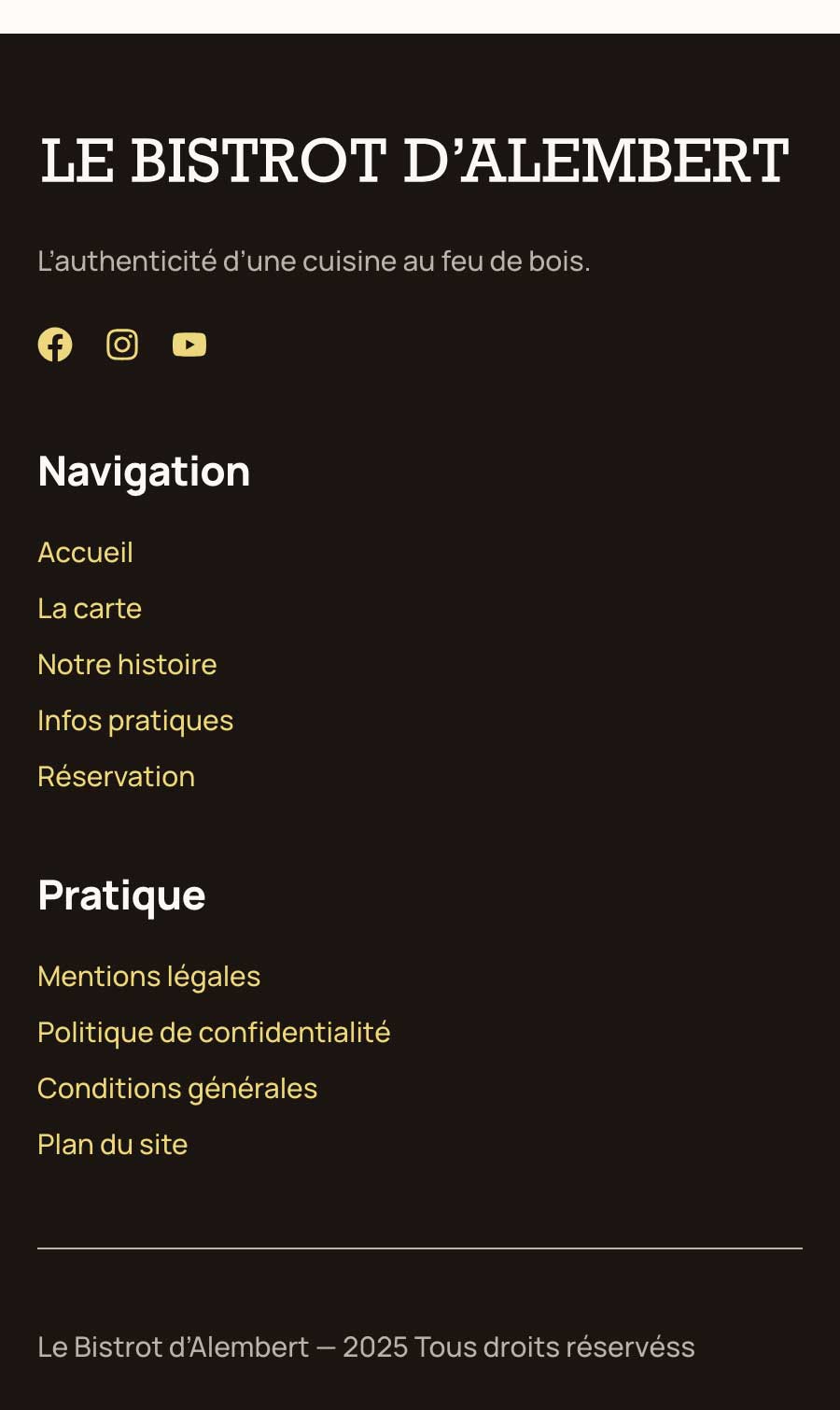Open the Notre histoire link
The image size is (840, 1410).
coord(127,664)
